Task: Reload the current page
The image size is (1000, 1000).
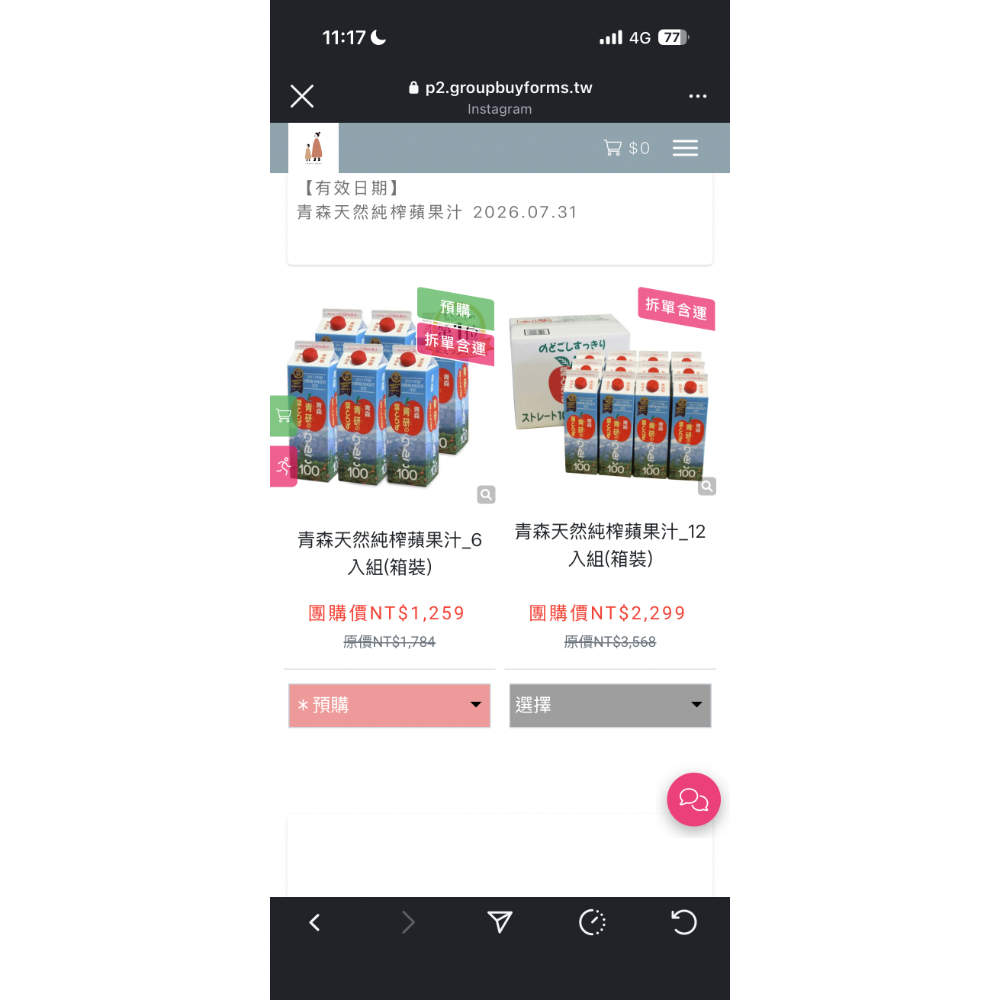Action: (x=684, y=922)
